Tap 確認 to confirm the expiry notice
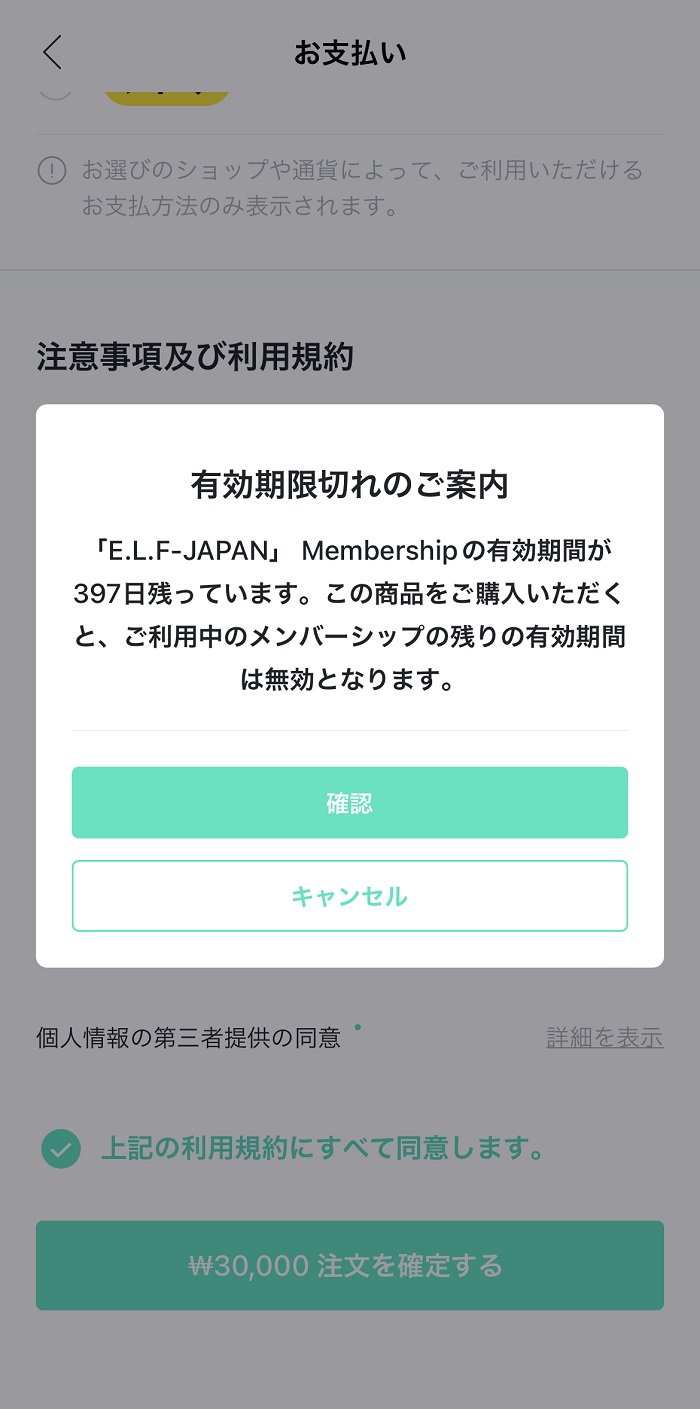700x1409 pixels. (x=349, y=802)
